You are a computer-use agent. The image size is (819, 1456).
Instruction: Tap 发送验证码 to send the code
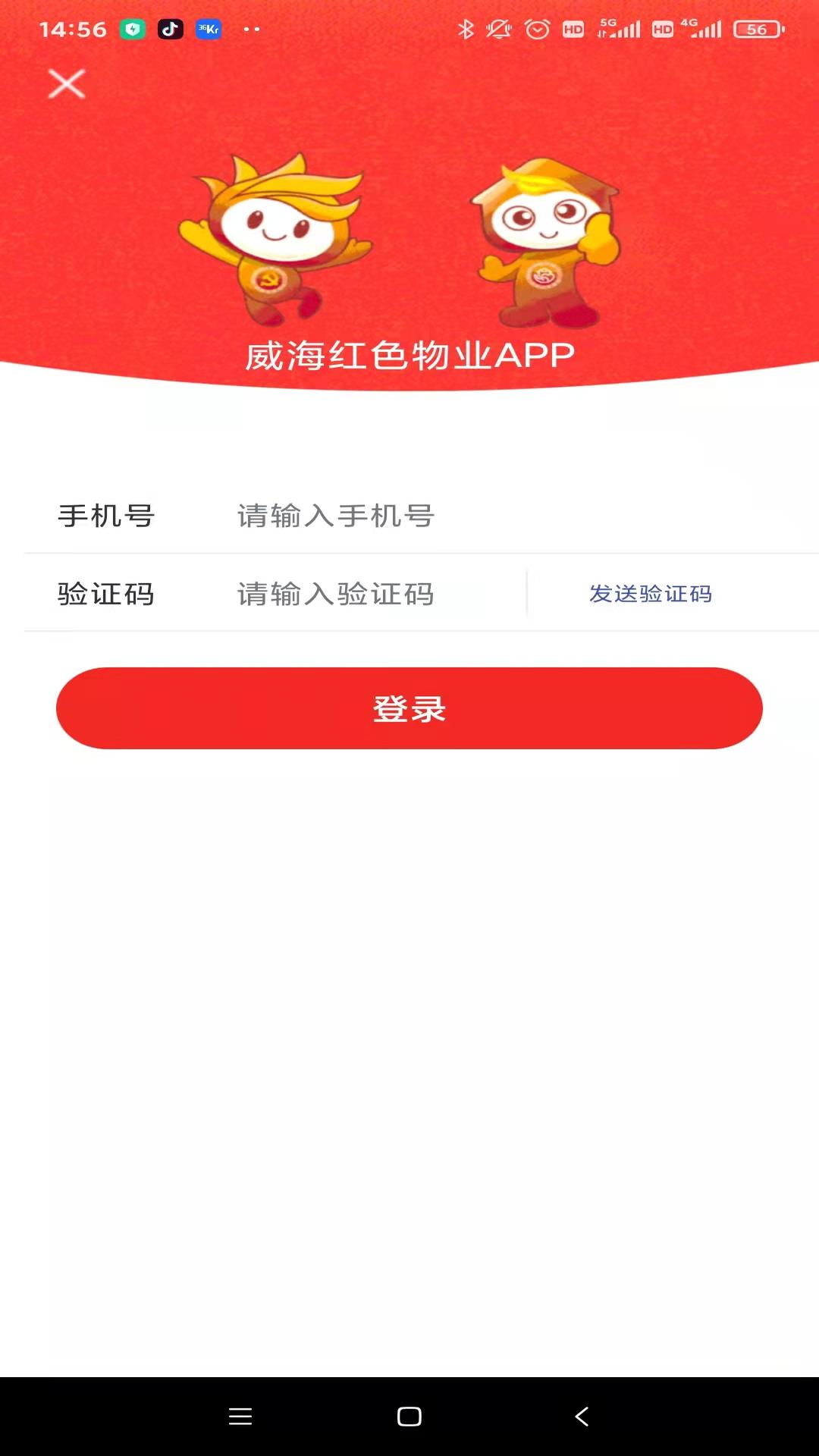pos(651,594)
